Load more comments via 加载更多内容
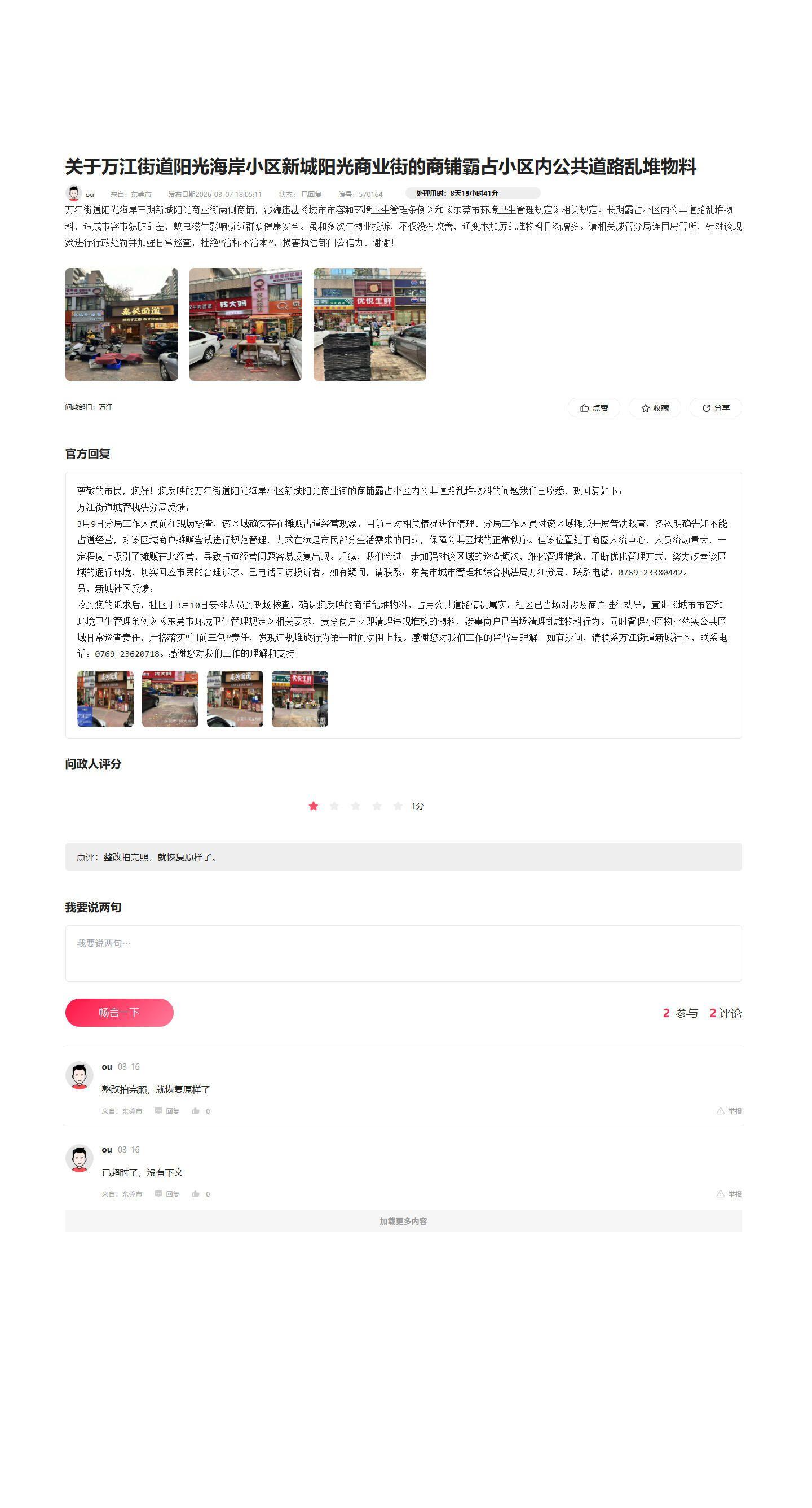This screenshot has width=812, height=1508. pos(403,1221)
